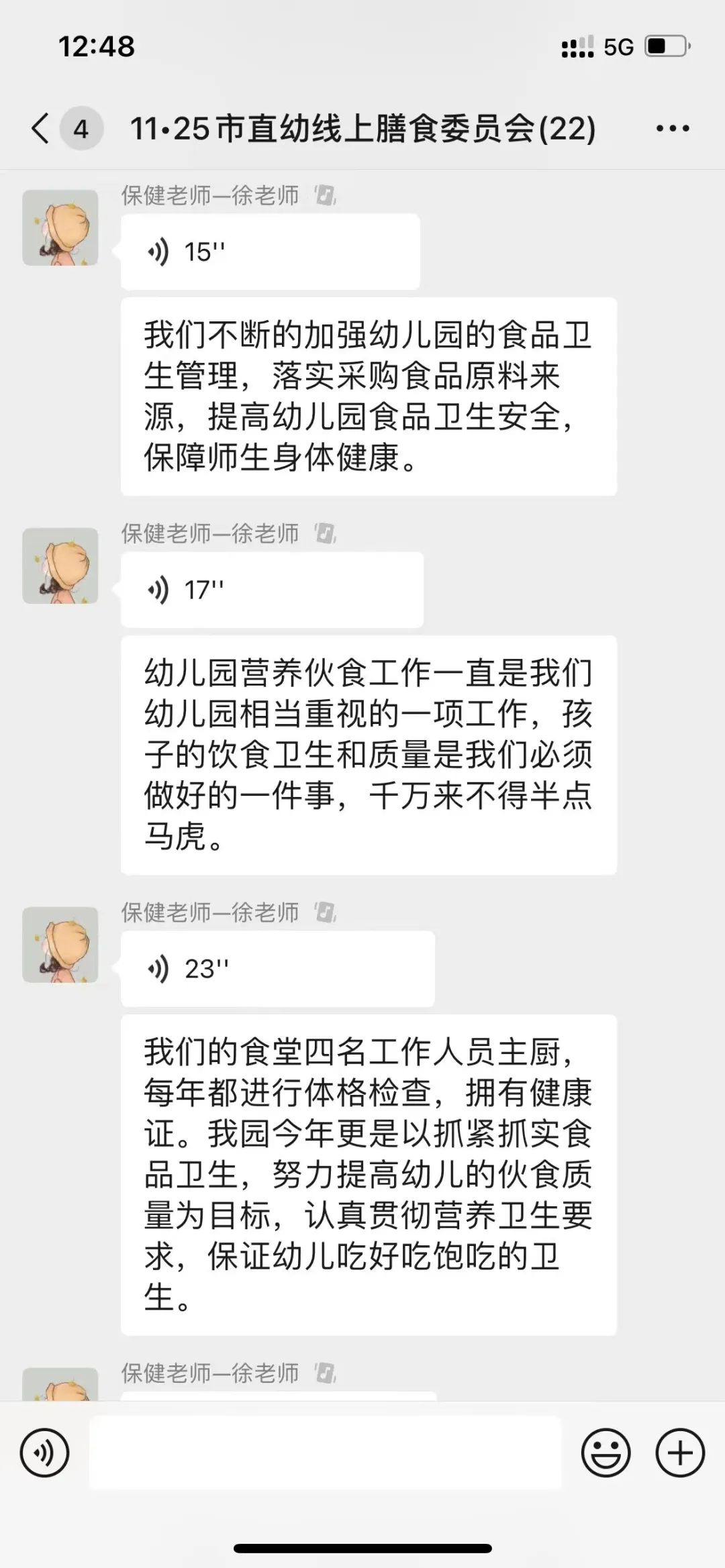
Task: Switch to voice input mode
Action: [x=45, y=1453]
